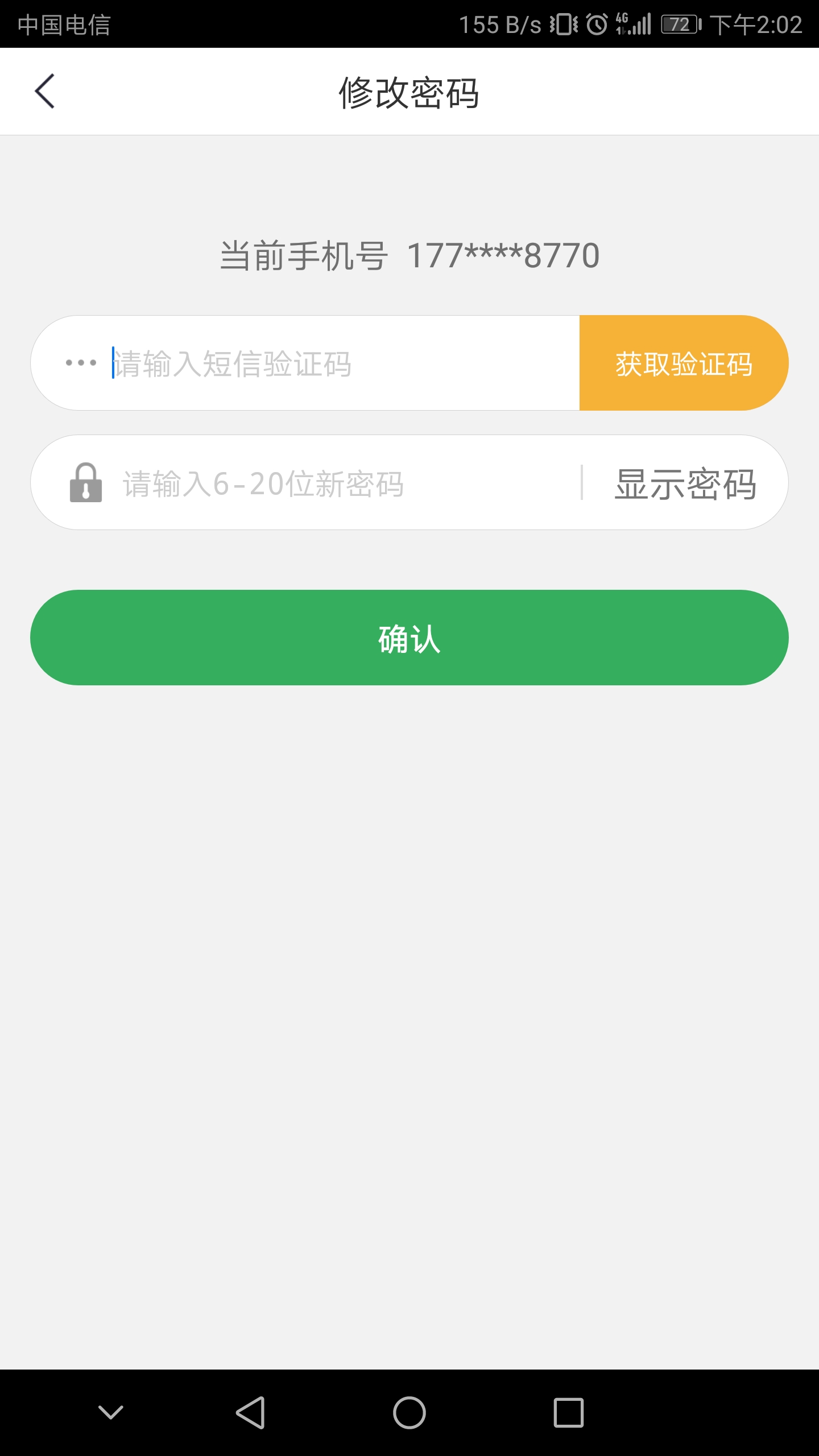Tap the system back triangle
Viewport: 819px width, 1456px height.
click(x=250, y=1413)
